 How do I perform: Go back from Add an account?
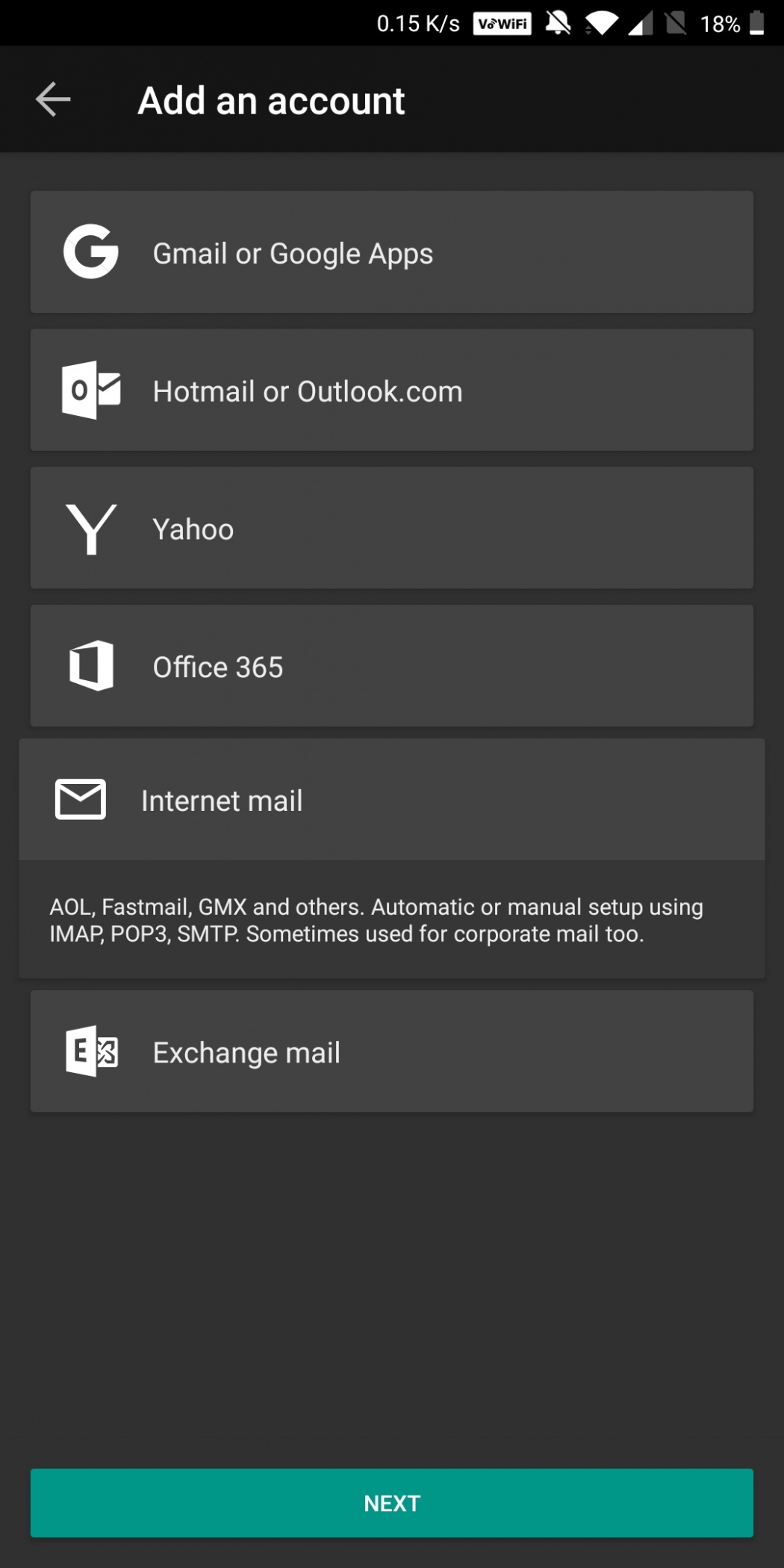(53, 100)
